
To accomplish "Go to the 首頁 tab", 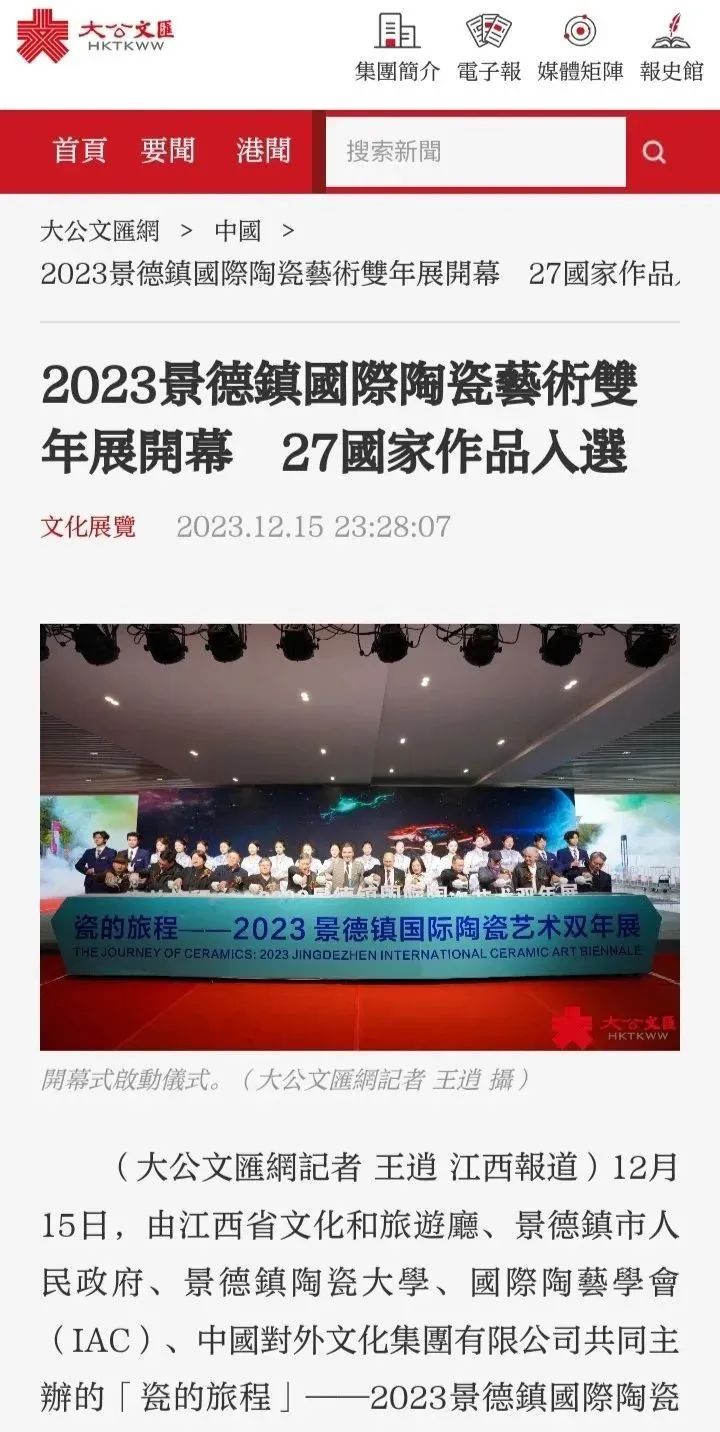I will point(79,151).
